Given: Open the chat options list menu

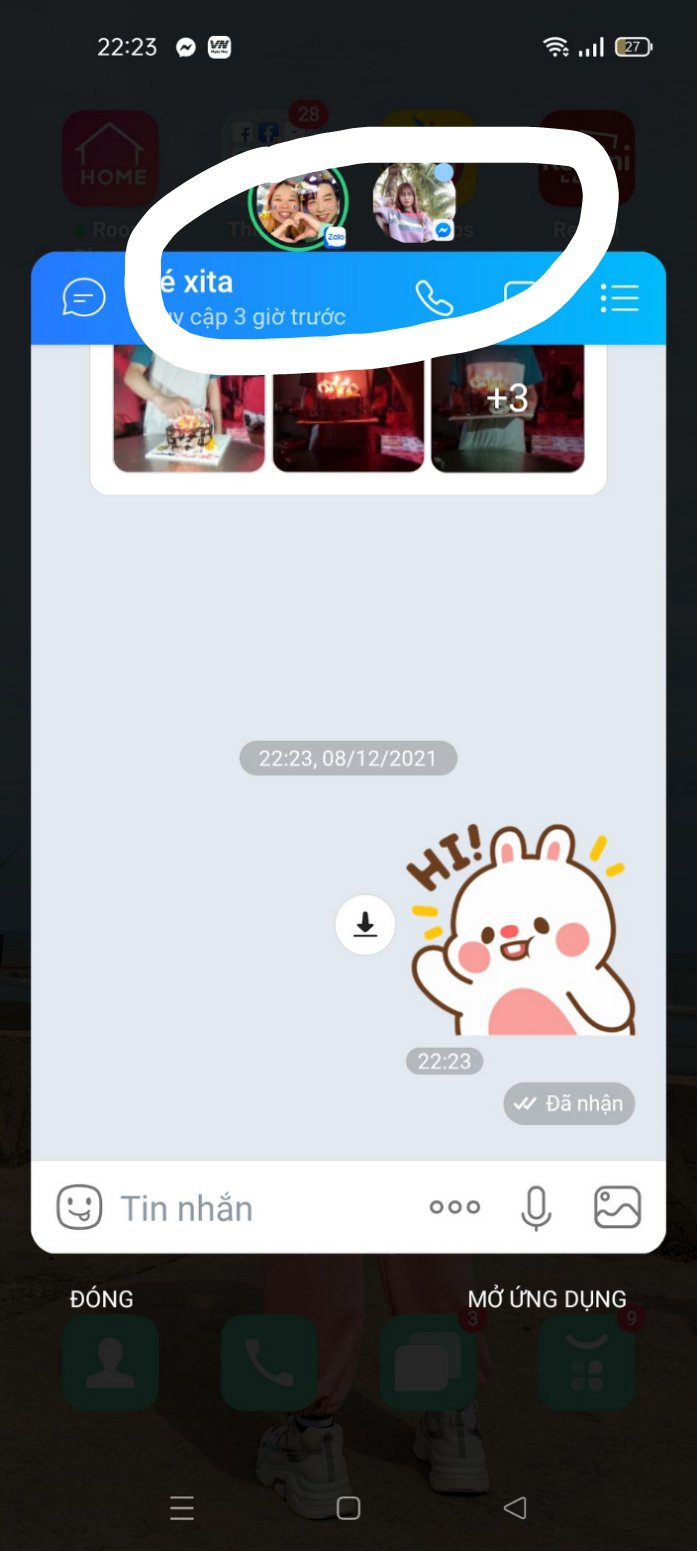Looking at the screenshot, I should click(x=619, y=297).
